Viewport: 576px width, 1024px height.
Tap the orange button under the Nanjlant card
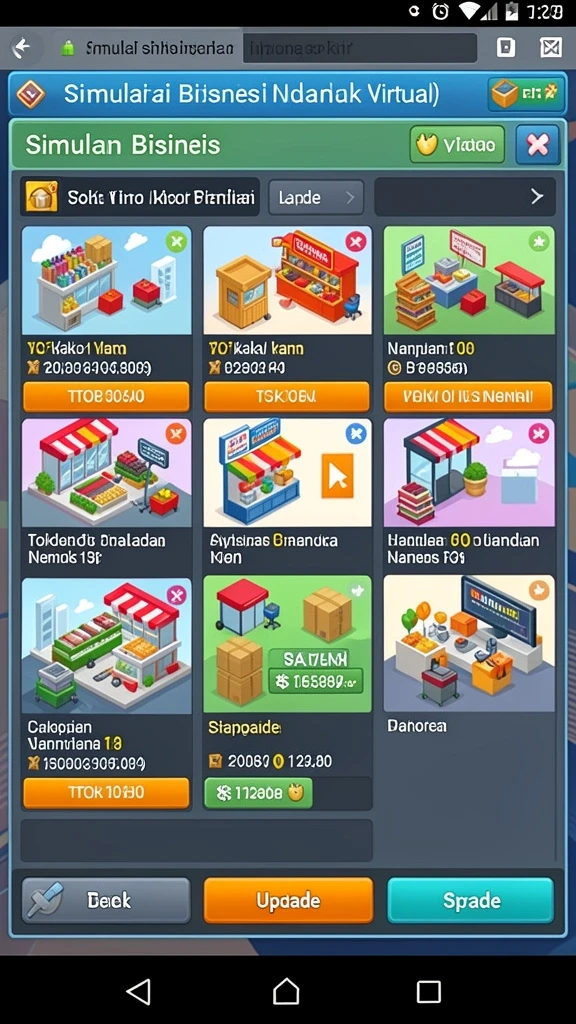[x=468, y=396]
